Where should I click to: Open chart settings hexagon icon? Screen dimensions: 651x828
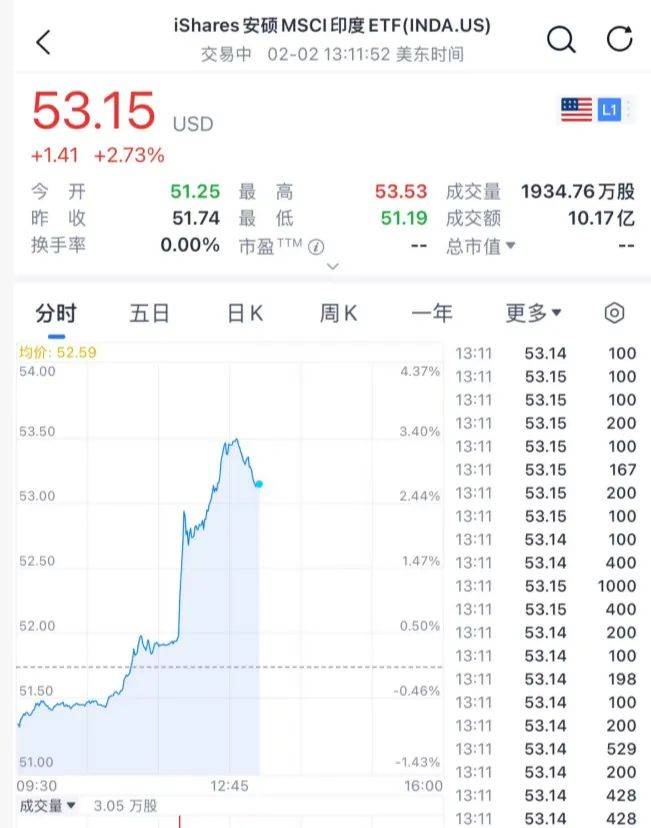(615, 313)
